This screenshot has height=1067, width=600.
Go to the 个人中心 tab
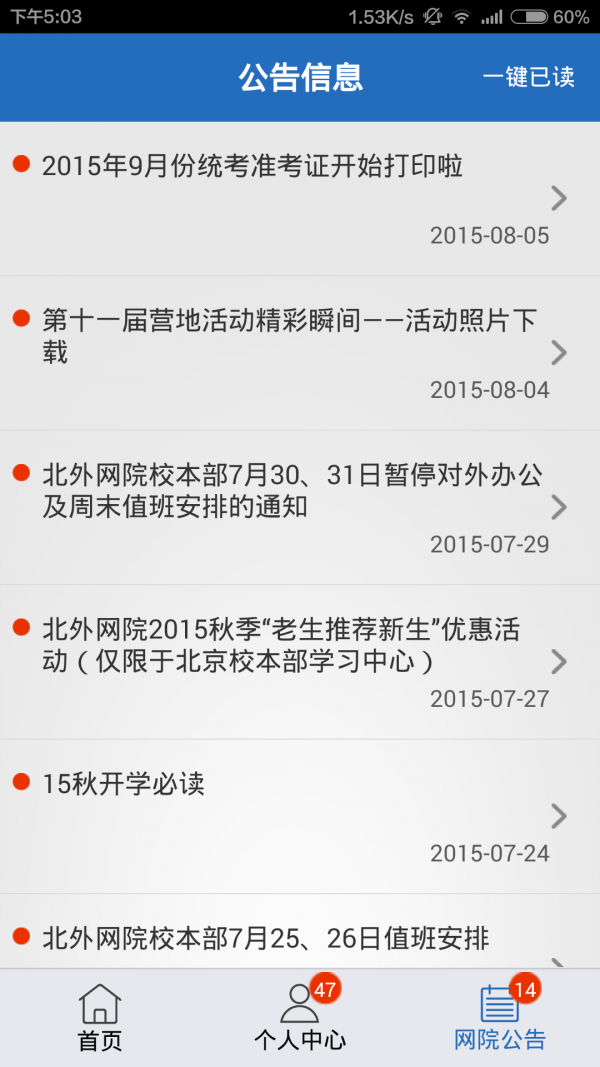click(x=299, y=1017)
